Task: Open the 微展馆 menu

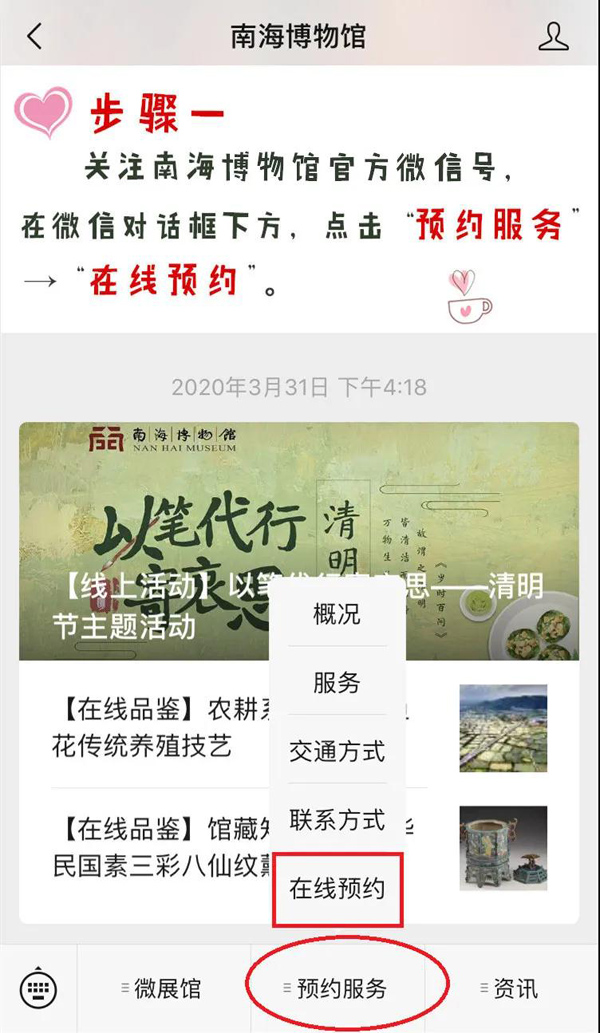Action: tap(163, 989)
